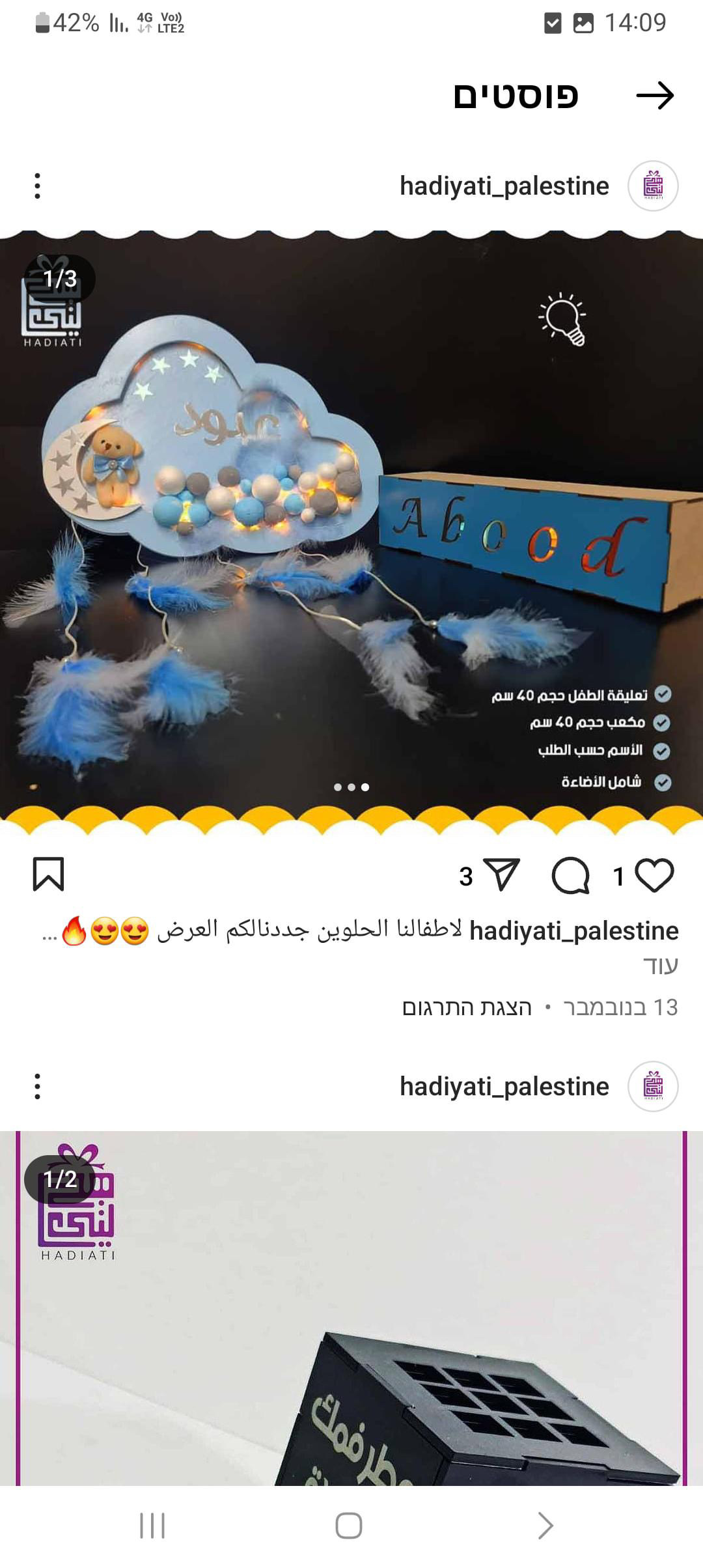Expand caption with עוד
Image resolution: width=703 pixels, height=1568 pixels.
coord(660,966)
